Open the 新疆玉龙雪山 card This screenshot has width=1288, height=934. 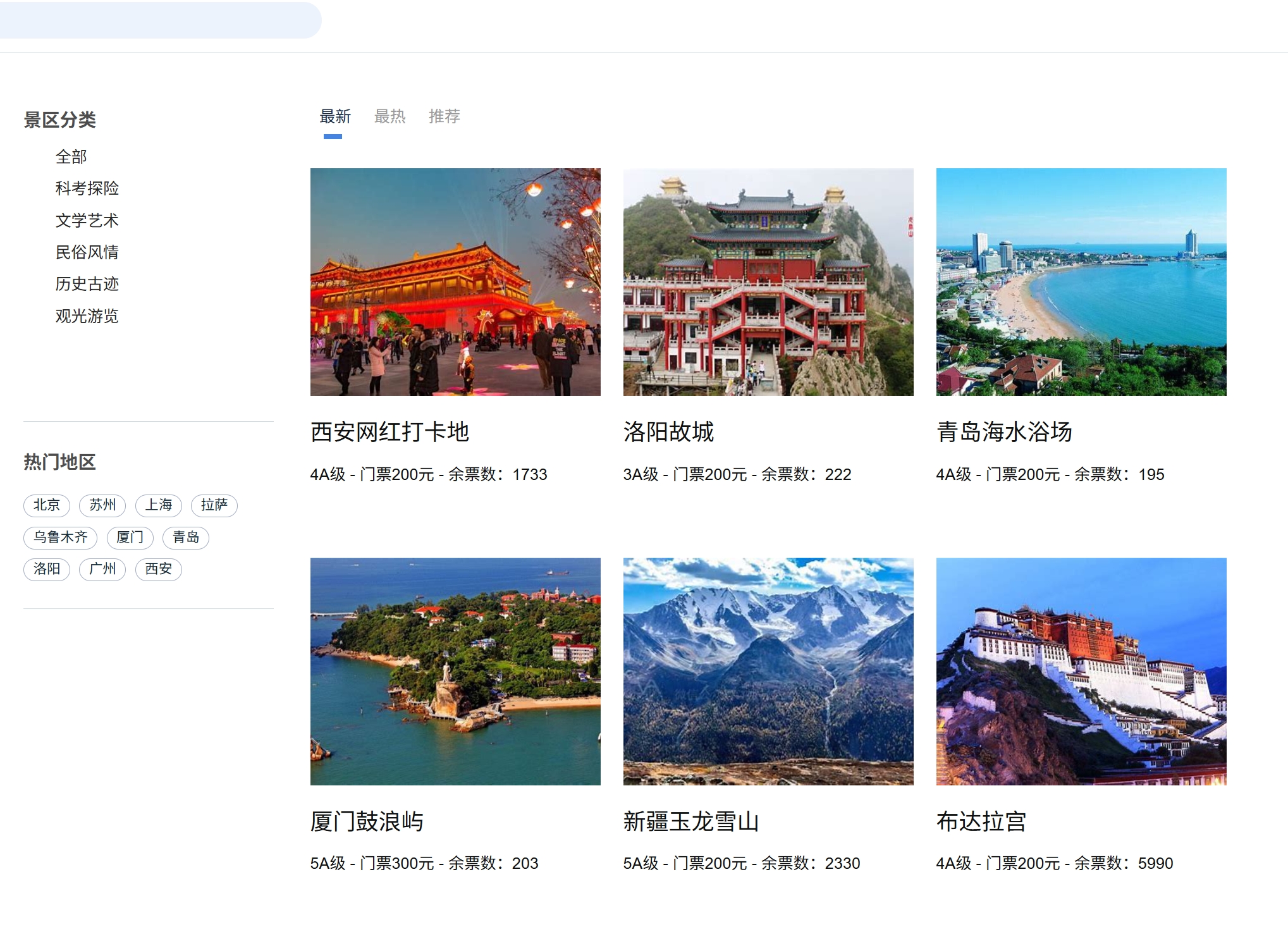coord(768,671)
